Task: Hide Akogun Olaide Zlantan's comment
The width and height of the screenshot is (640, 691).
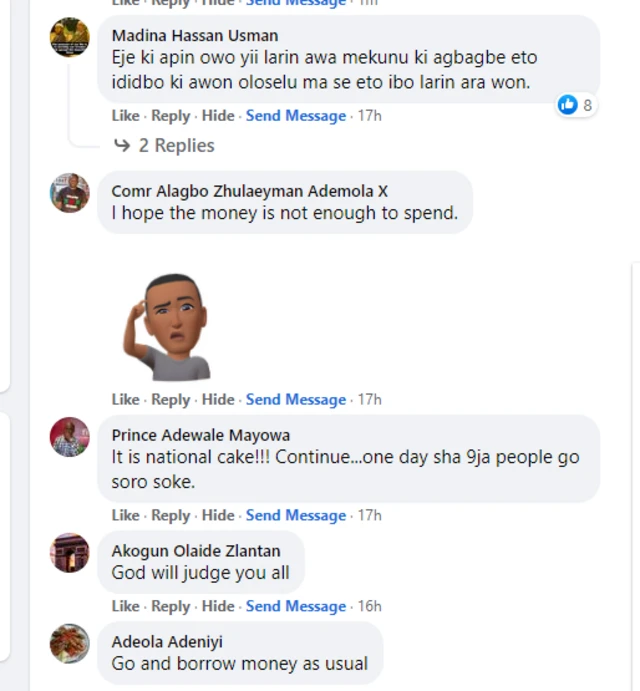Action: click(x=217, y=607)
